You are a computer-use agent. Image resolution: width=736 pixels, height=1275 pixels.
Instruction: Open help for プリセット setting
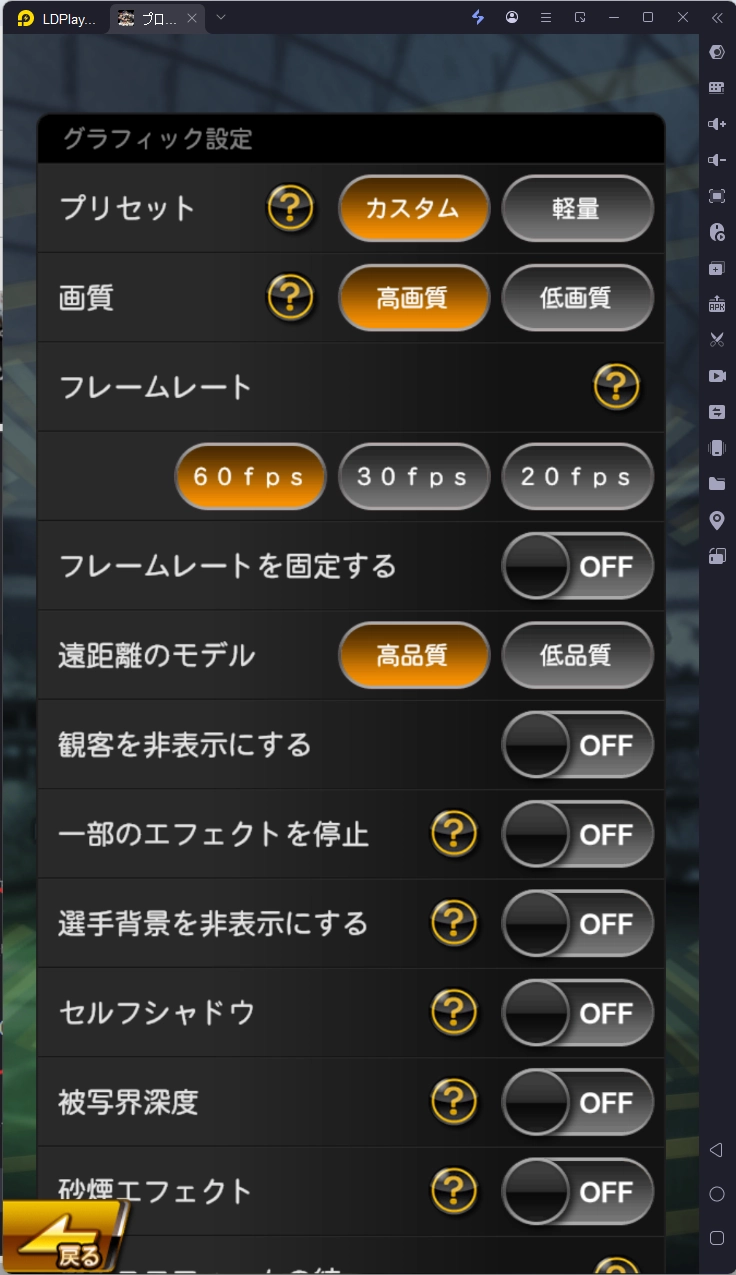290,208
